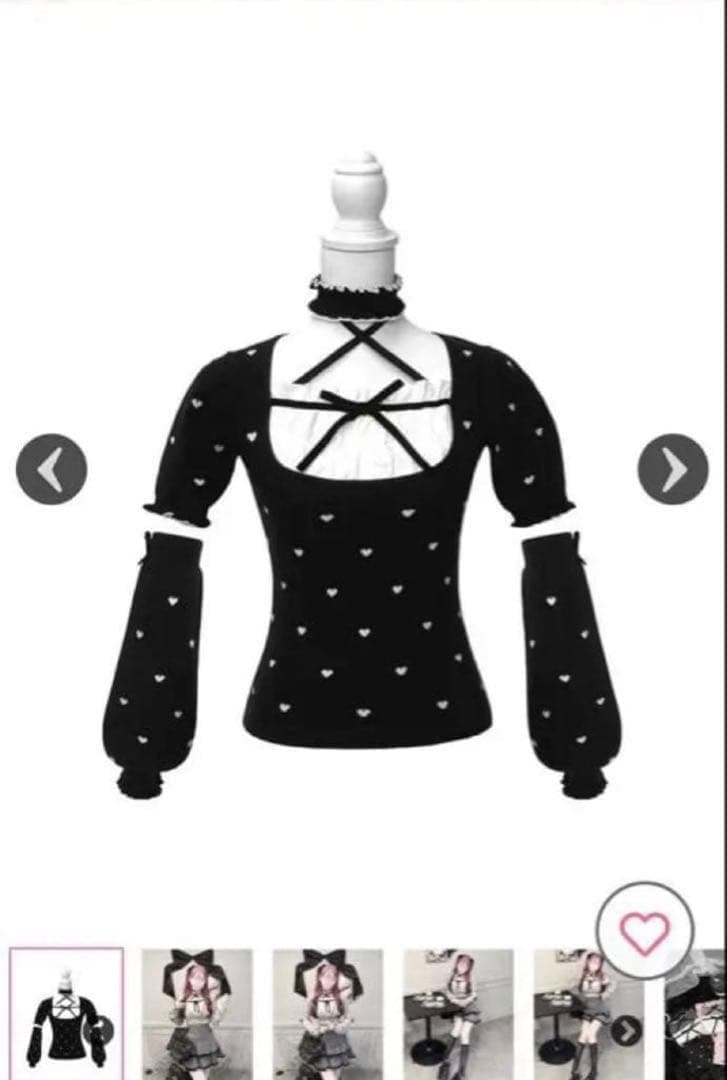This screenshot has height=1080, width=727.
Task: Show more thumbnails with the strip arrow
Action: click(x=627, y=1031)
